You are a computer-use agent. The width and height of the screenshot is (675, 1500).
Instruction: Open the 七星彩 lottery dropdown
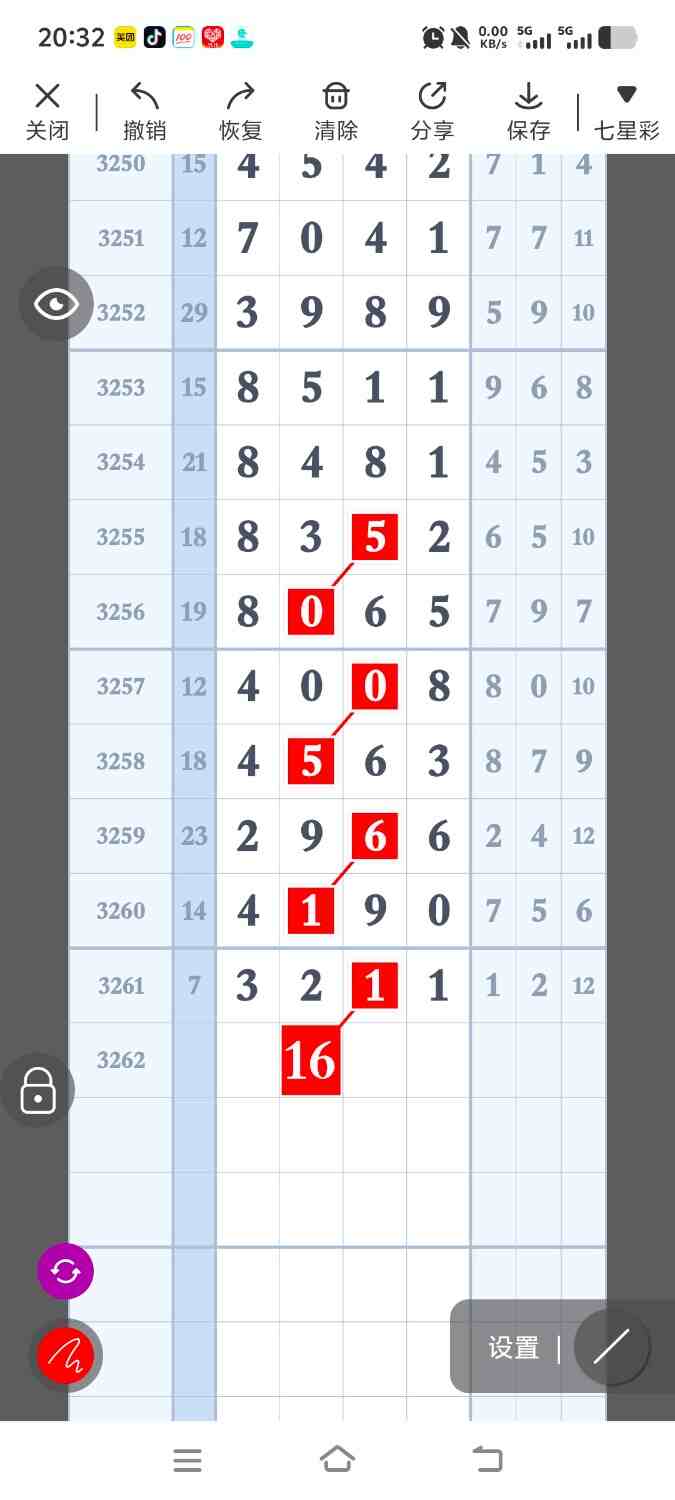coord(626,111)
